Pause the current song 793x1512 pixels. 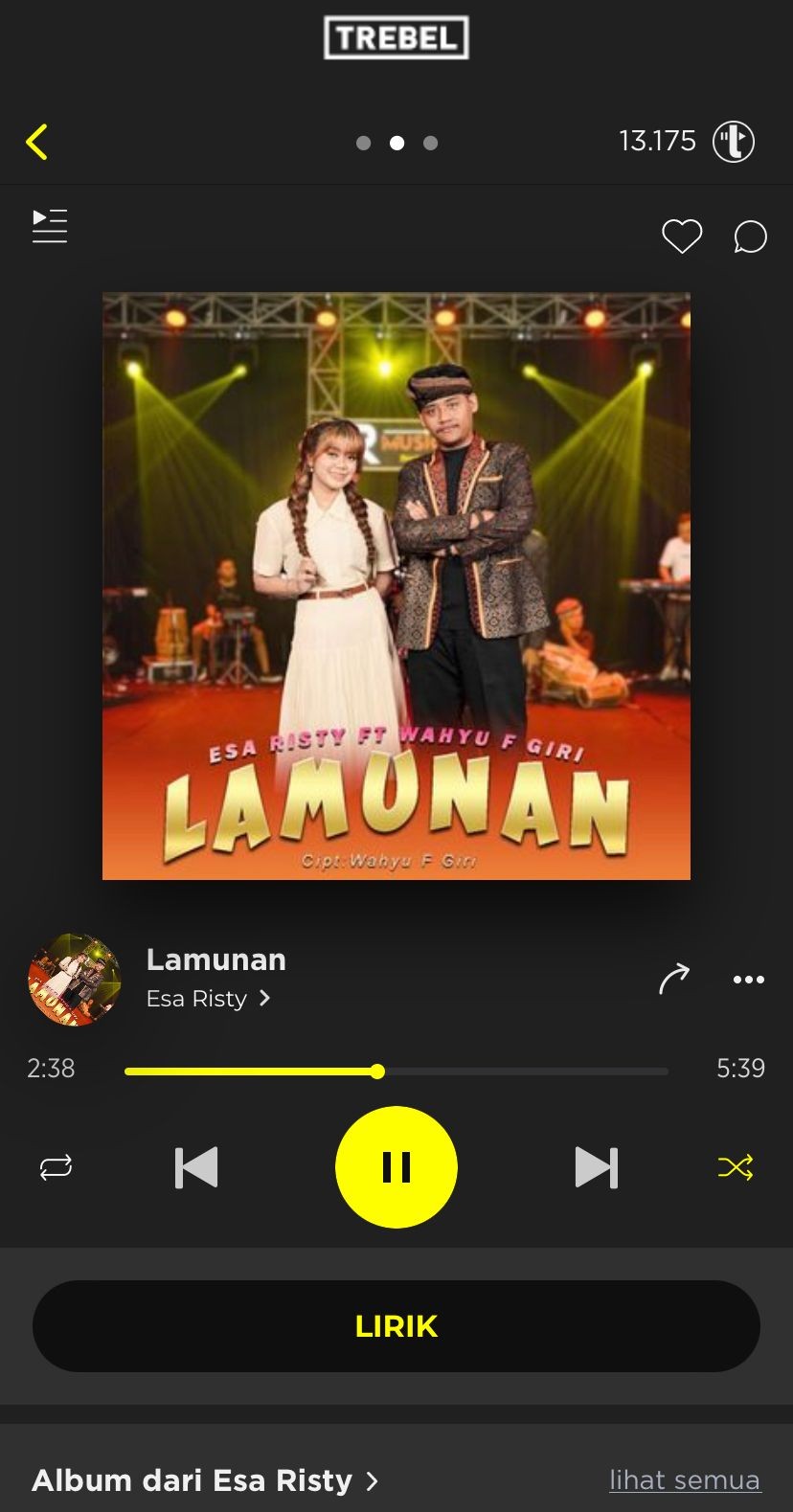coord(396,1167)
